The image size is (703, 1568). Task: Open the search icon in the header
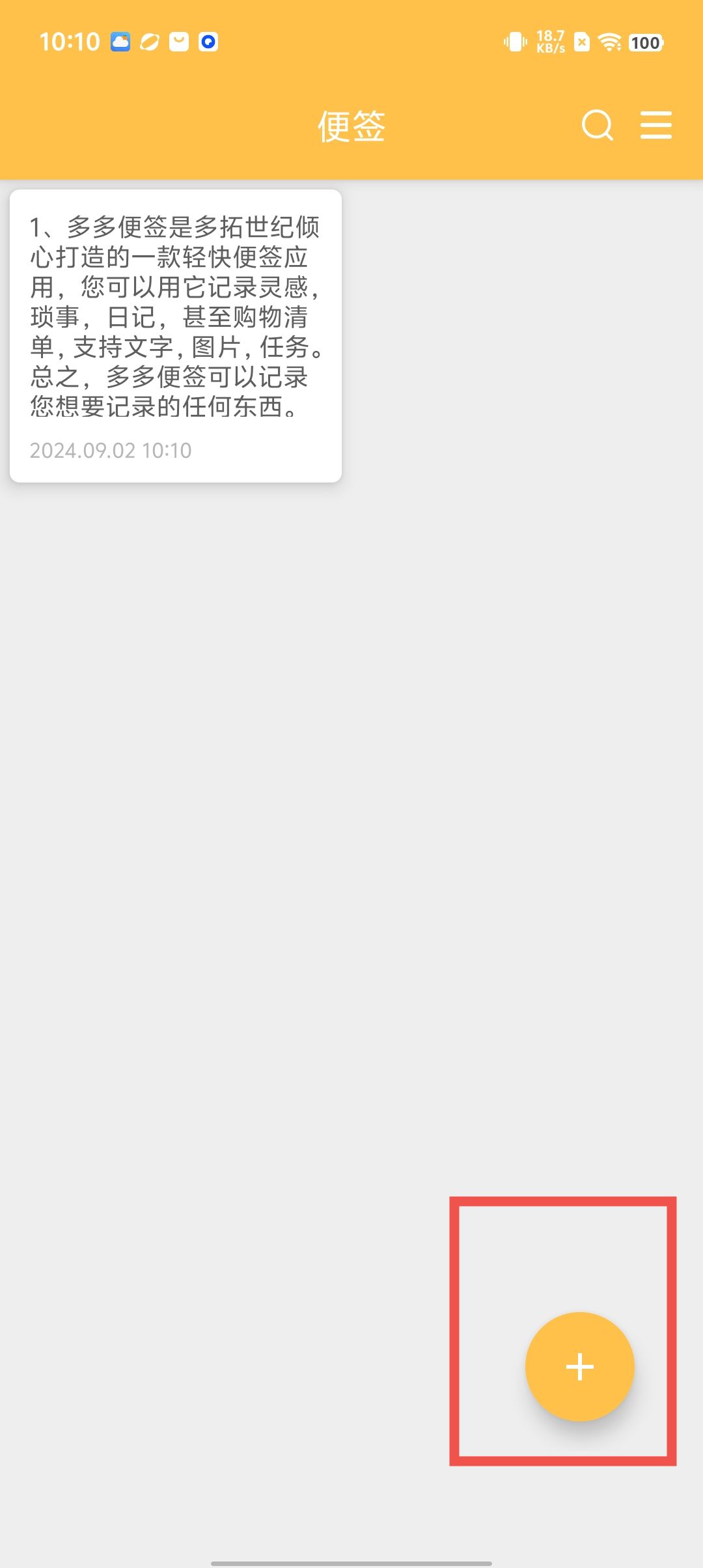tap(597, 125)
